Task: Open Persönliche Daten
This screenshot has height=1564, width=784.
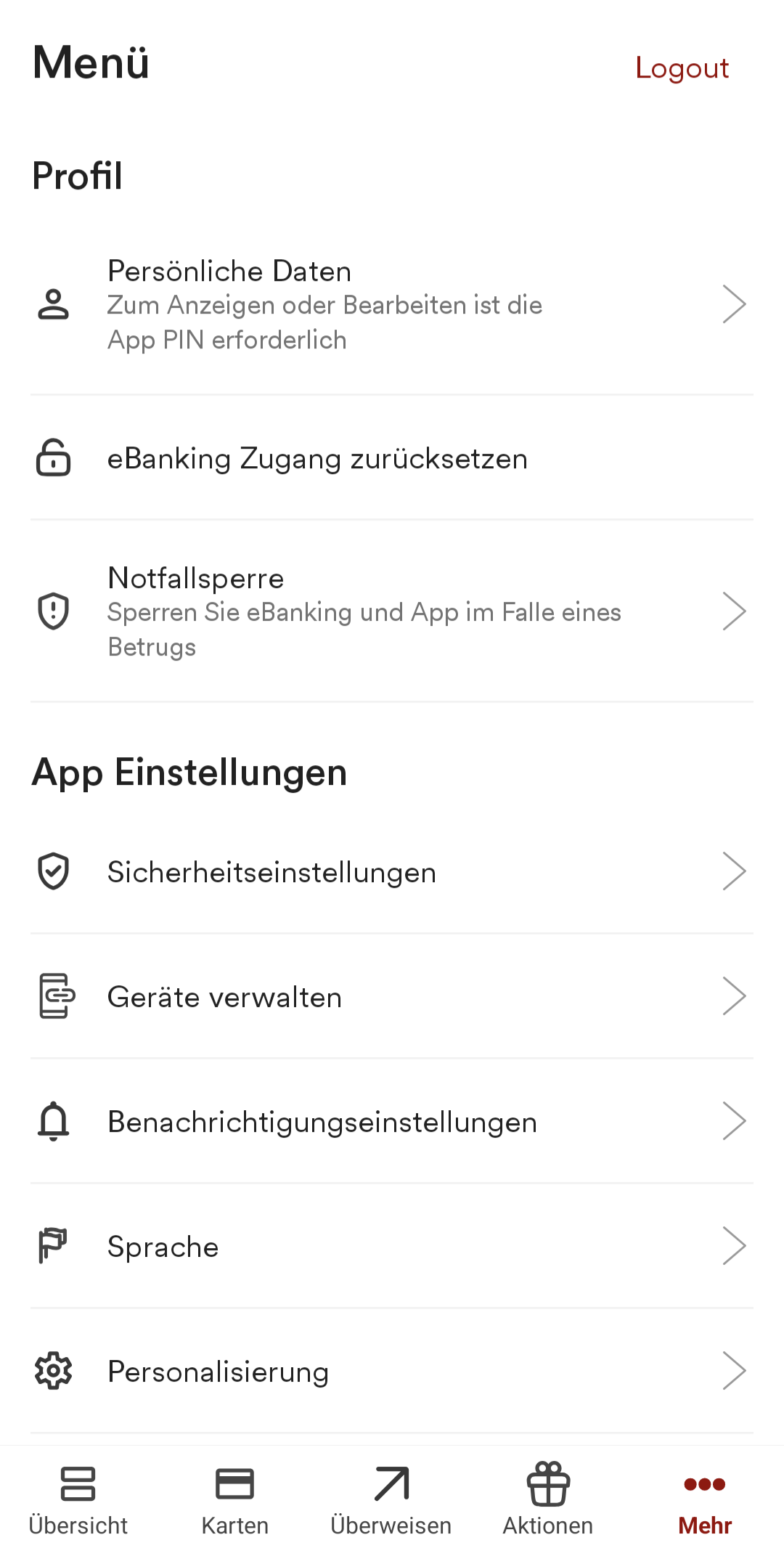Action: click(392, 305)
